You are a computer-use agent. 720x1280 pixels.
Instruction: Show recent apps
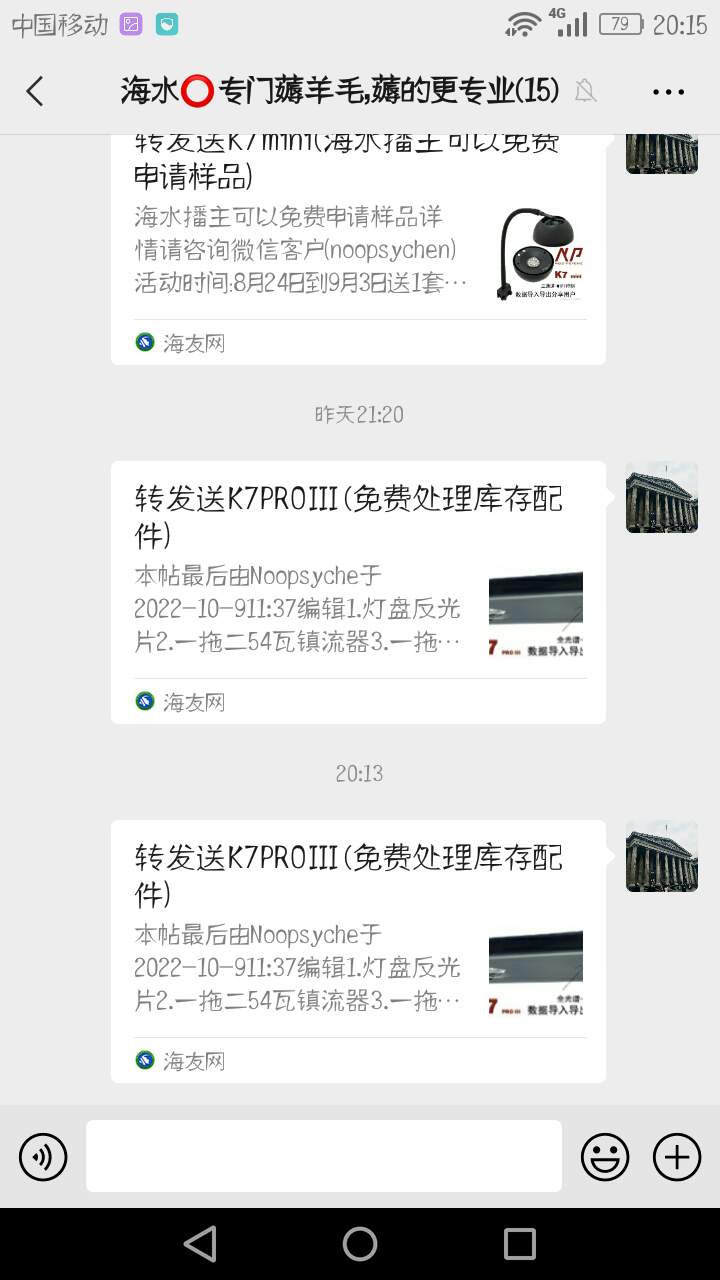(520, 1244)
